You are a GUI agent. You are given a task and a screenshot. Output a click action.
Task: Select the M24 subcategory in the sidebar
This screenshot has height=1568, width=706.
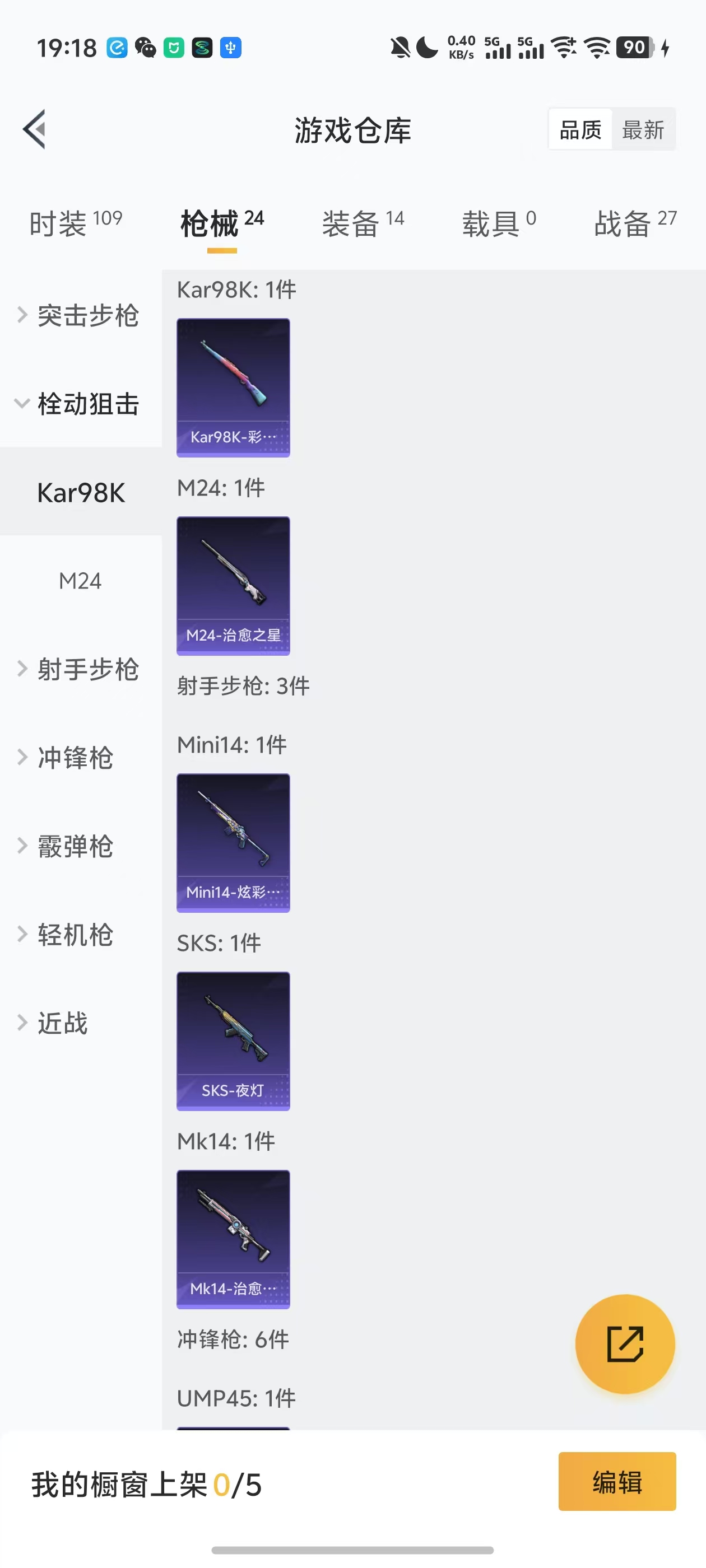tap(81, 580)
